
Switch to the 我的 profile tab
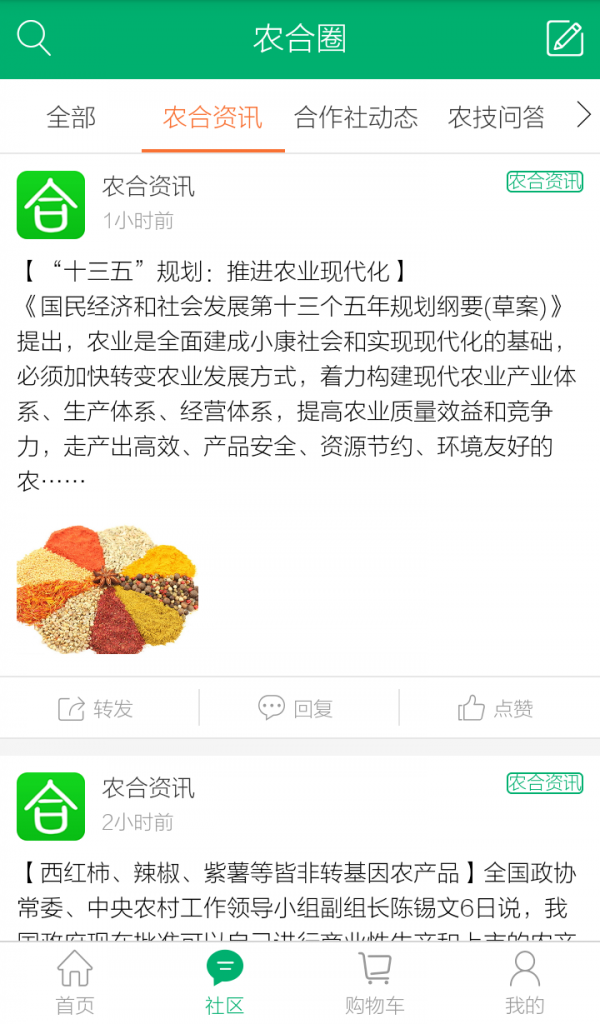[524, 983]
